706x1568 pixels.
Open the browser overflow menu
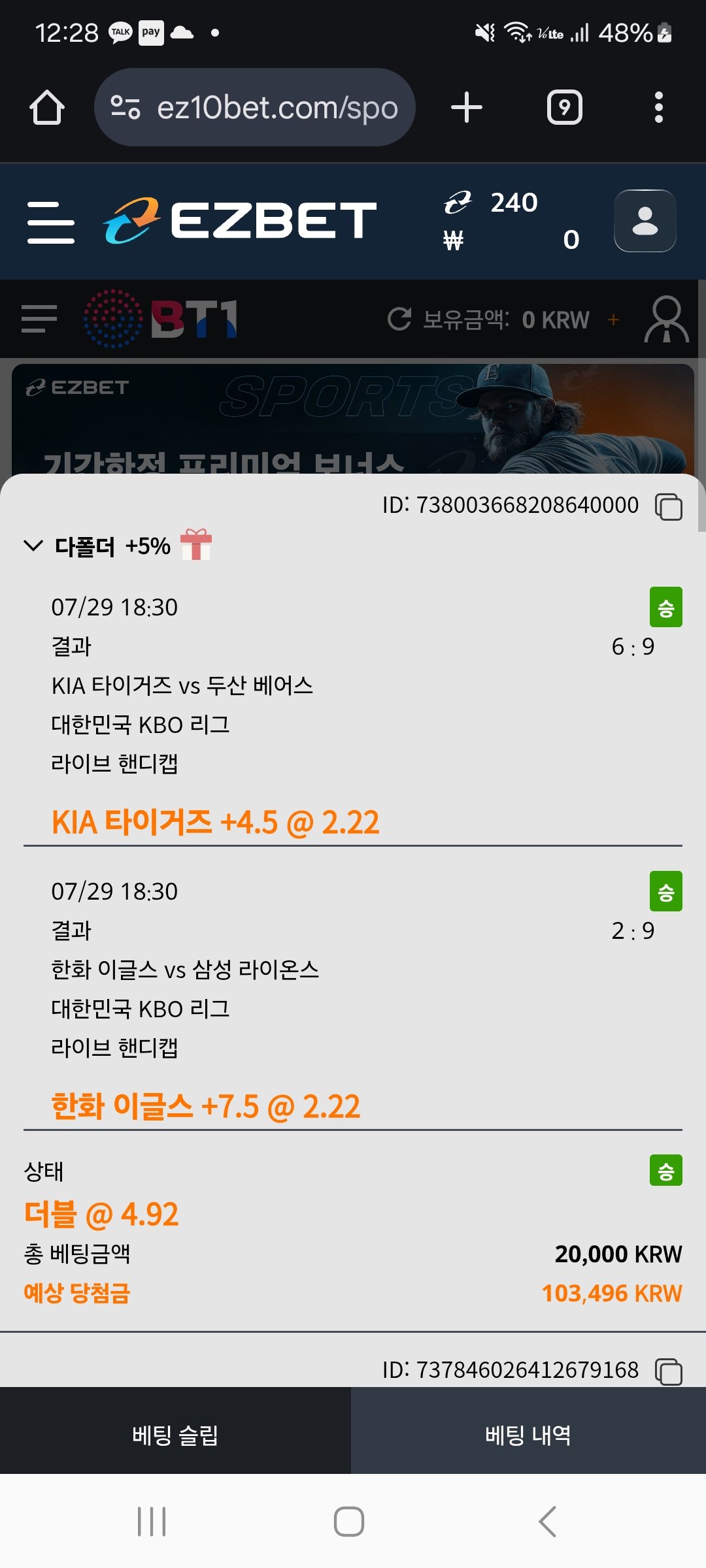tap(658, 107)
